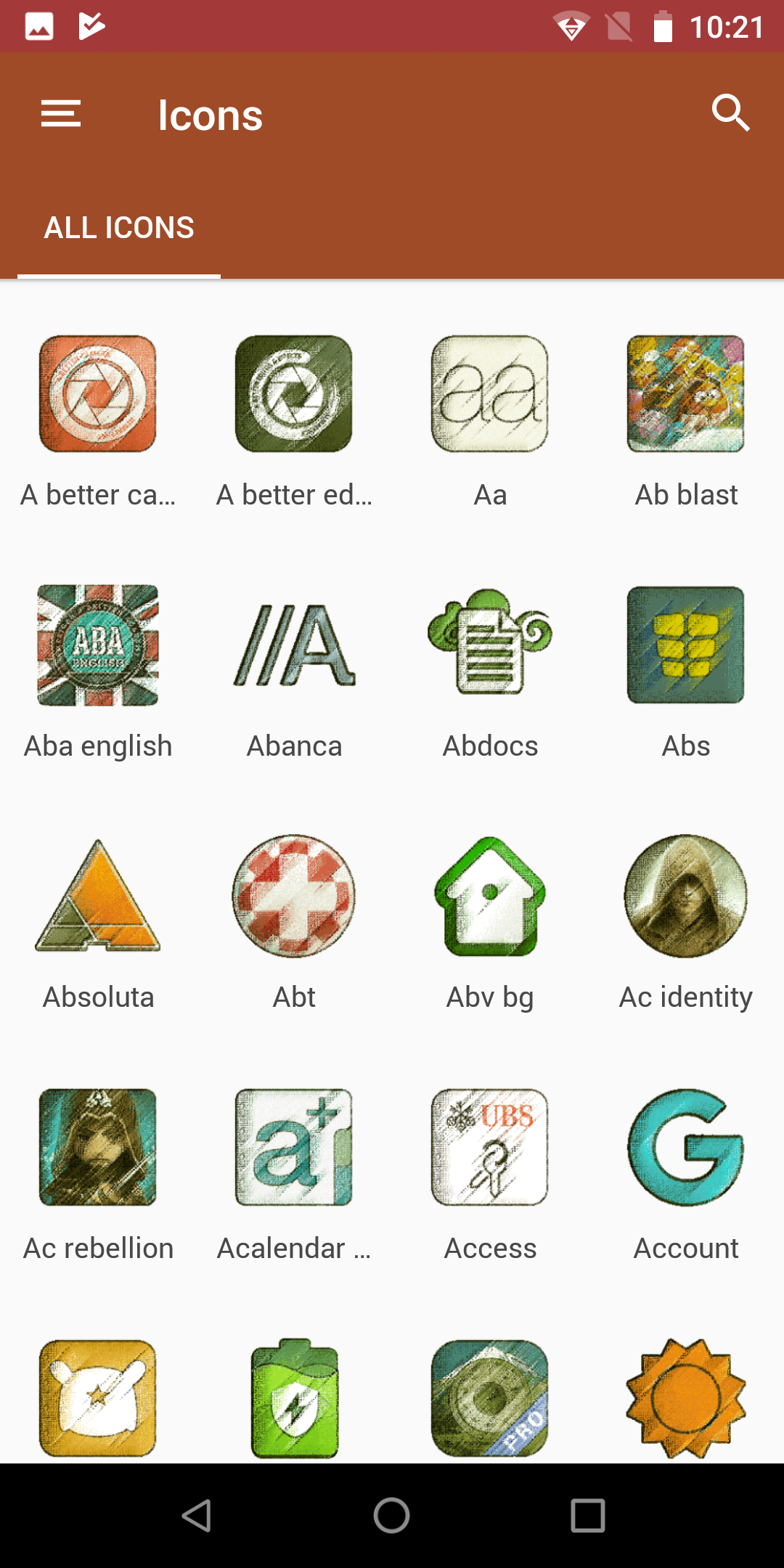The image size is (784, 1568).
Task: Tap the Abanca icon
Action: click(x=294, y=645)
